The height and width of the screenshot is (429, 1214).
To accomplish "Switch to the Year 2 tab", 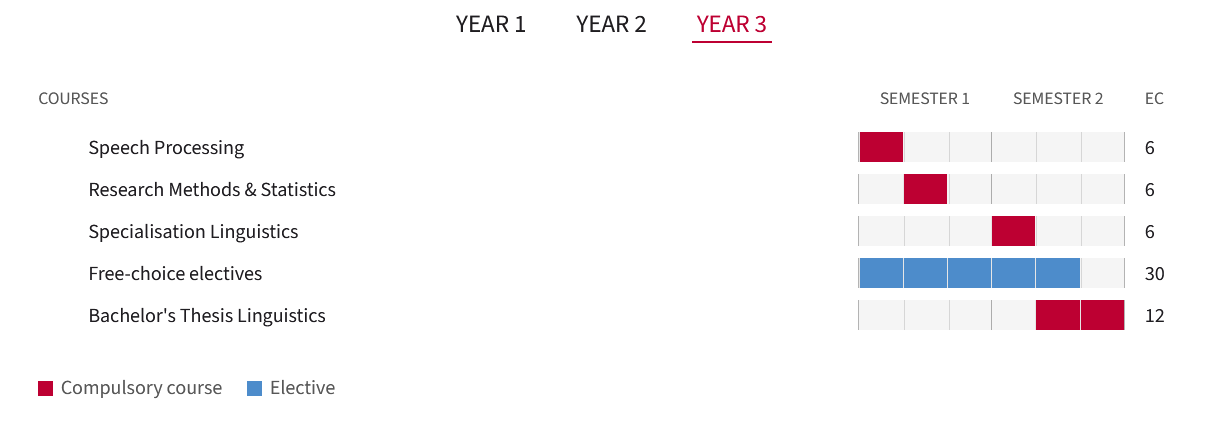I will pyautogui.click(x=611, y=25).
